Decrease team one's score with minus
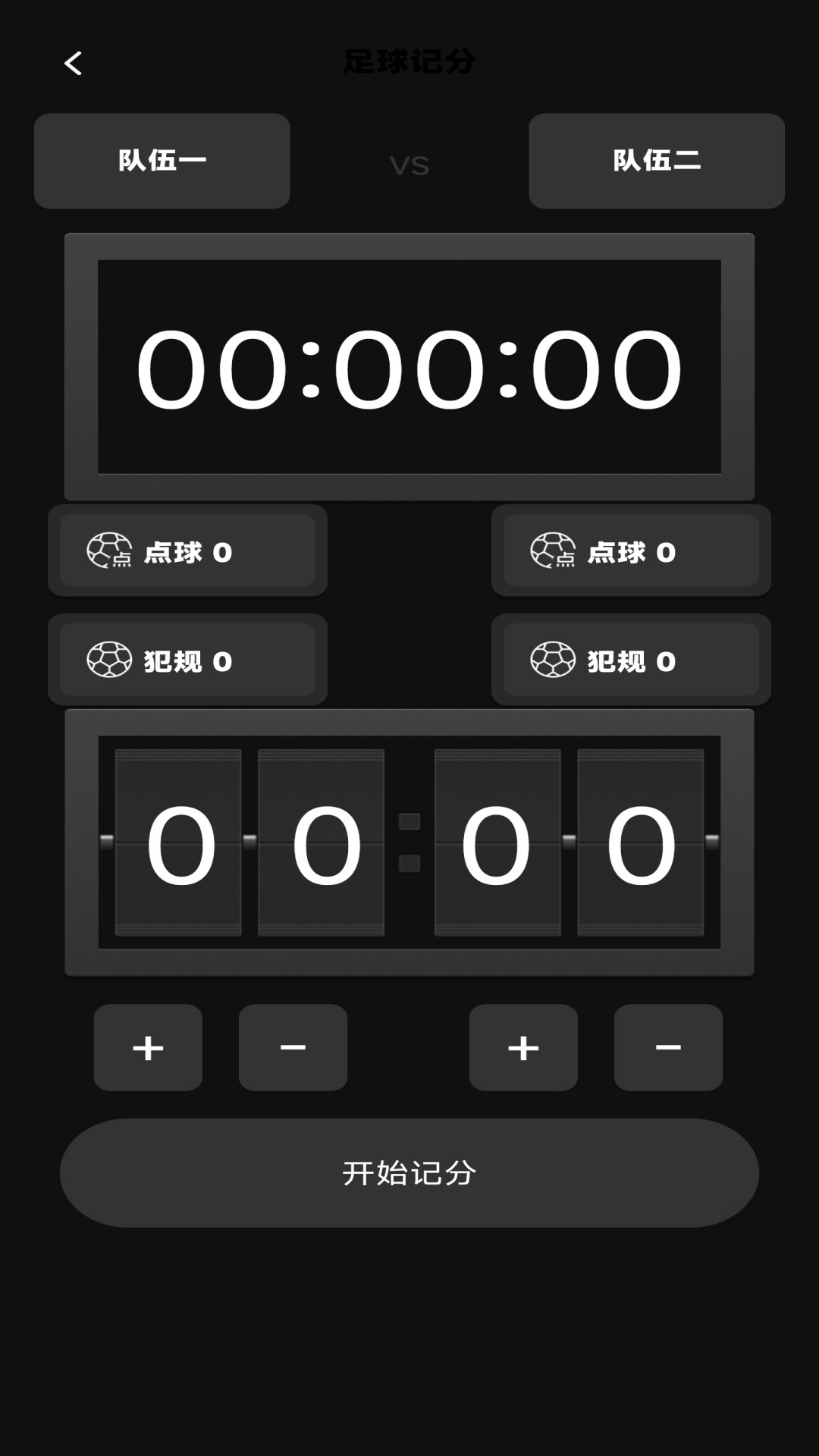Screen dimensions: 819x1456 [293, 1047]
